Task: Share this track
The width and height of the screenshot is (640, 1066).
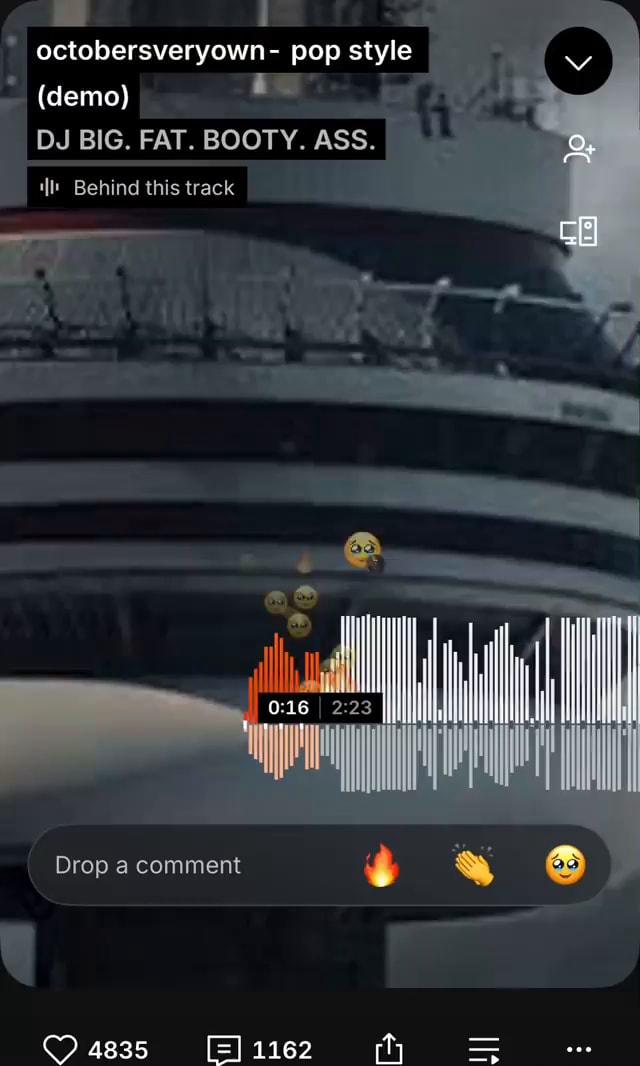Action: coord(388,1049)
